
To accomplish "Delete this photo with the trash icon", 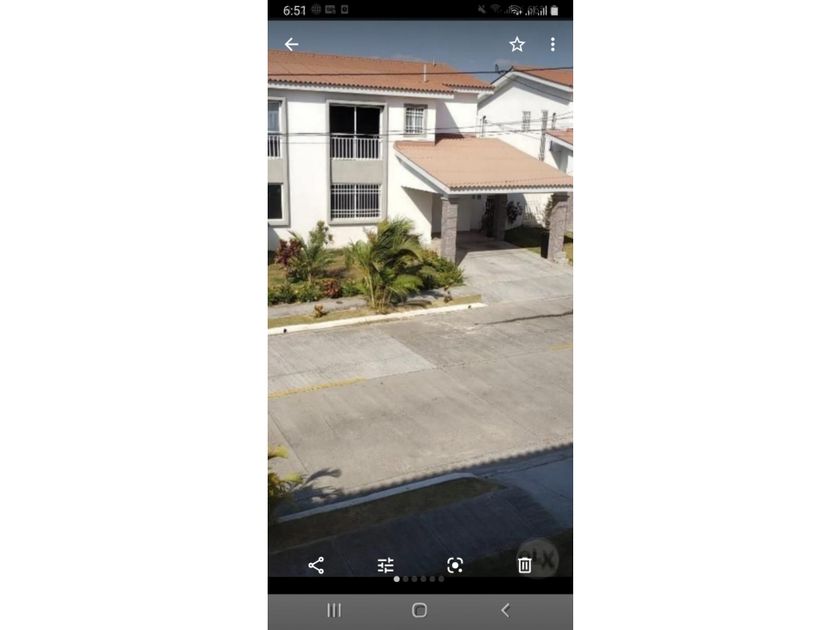I will coord(524,565).
